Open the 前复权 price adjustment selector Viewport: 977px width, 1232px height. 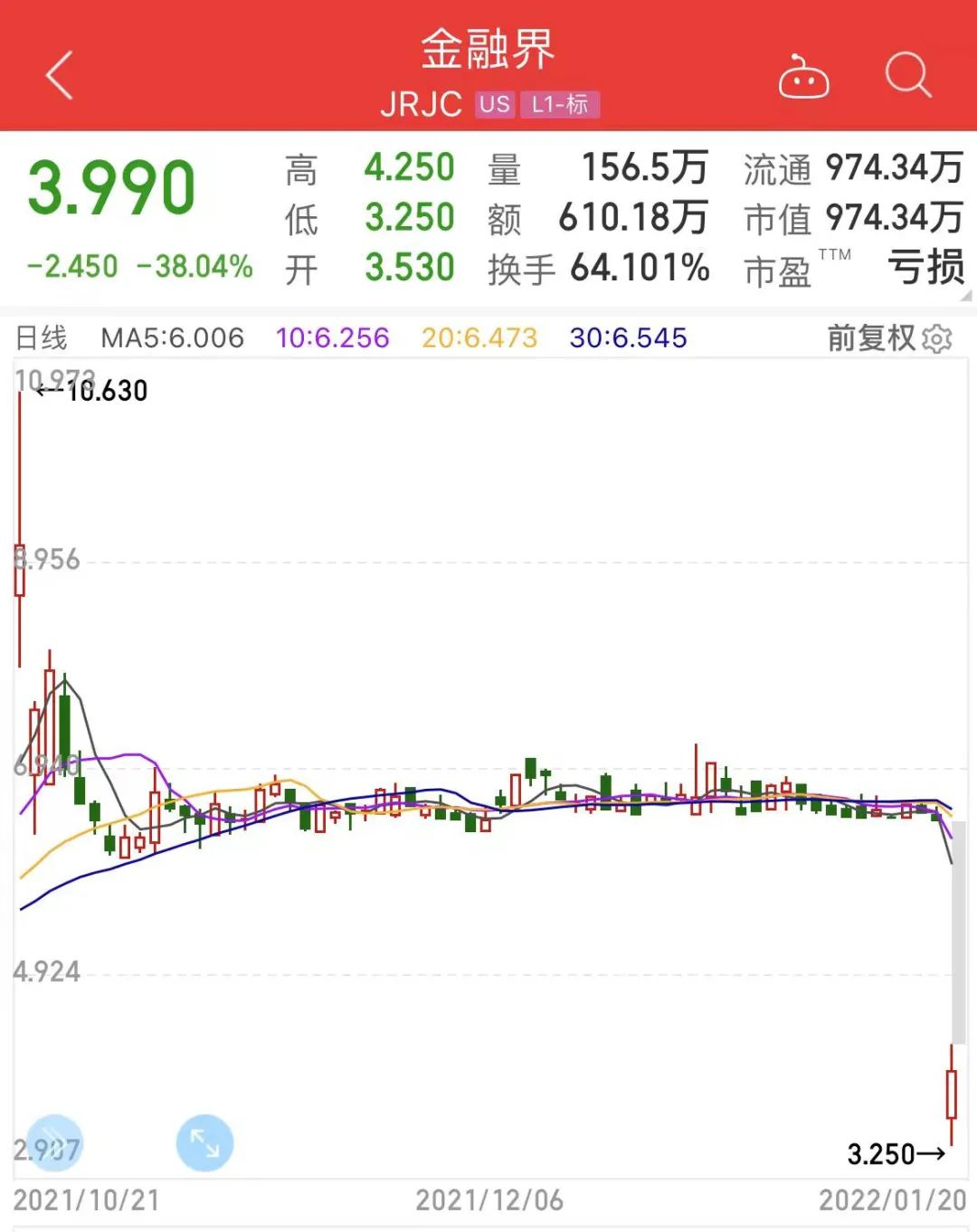(871, 337)
